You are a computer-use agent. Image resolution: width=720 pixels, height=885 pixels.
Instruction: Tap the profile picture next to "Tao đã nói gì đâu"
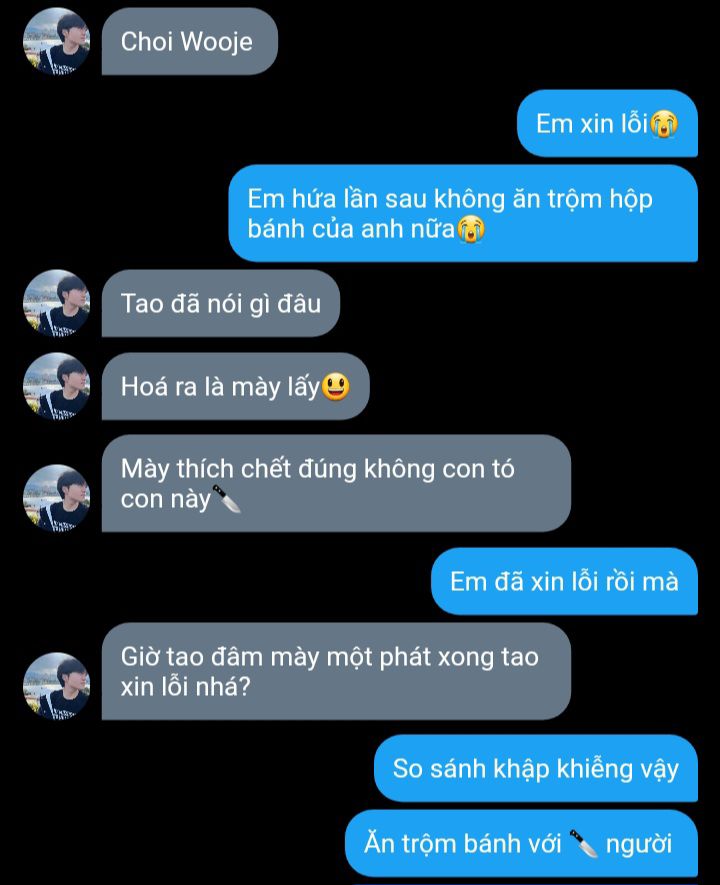point(57,303)
